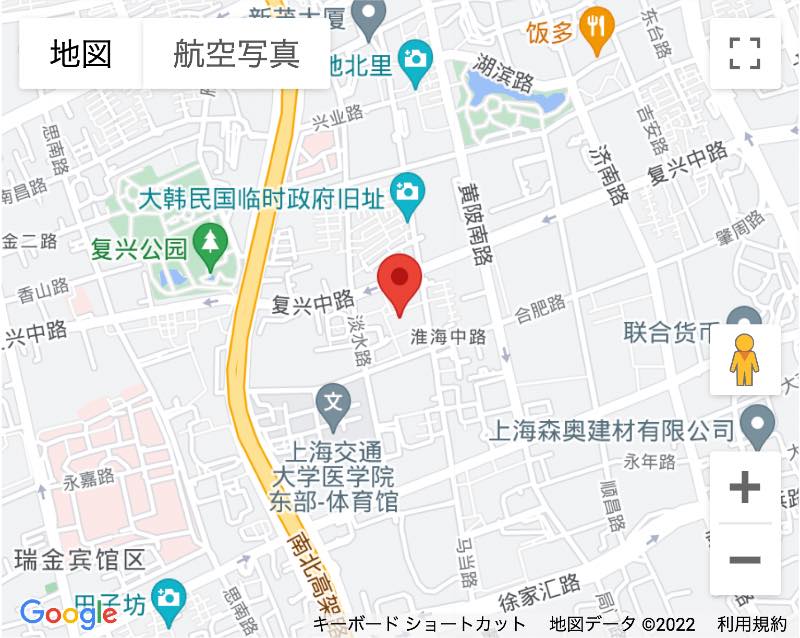The width and height of the screenshot is (800, 638).
Task: Open 利用規約 terms link
Action: click(751, 625)
